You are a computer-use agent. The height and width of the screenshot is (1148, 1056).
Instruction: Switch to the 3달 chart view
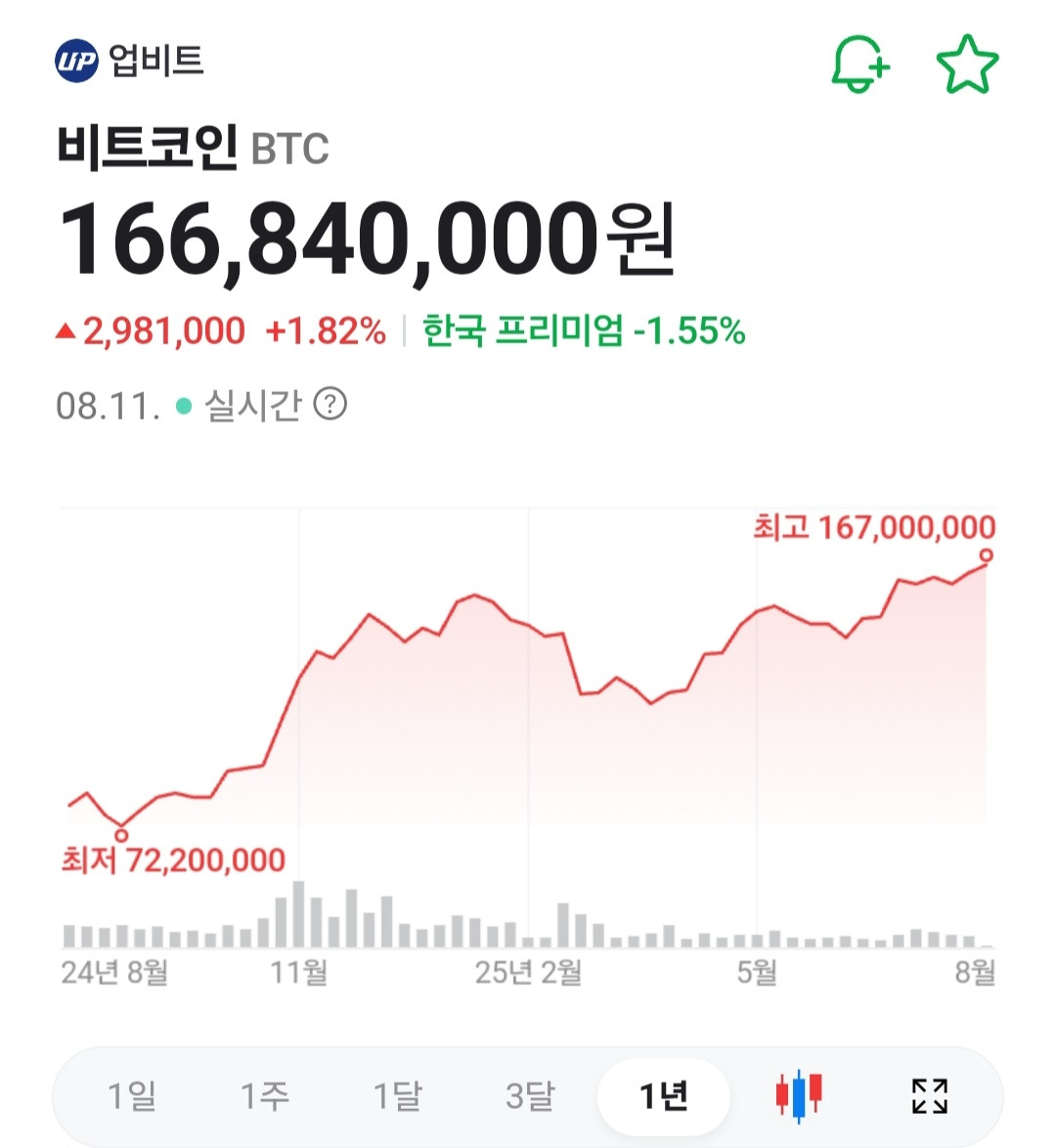[x=533, y=1097]
